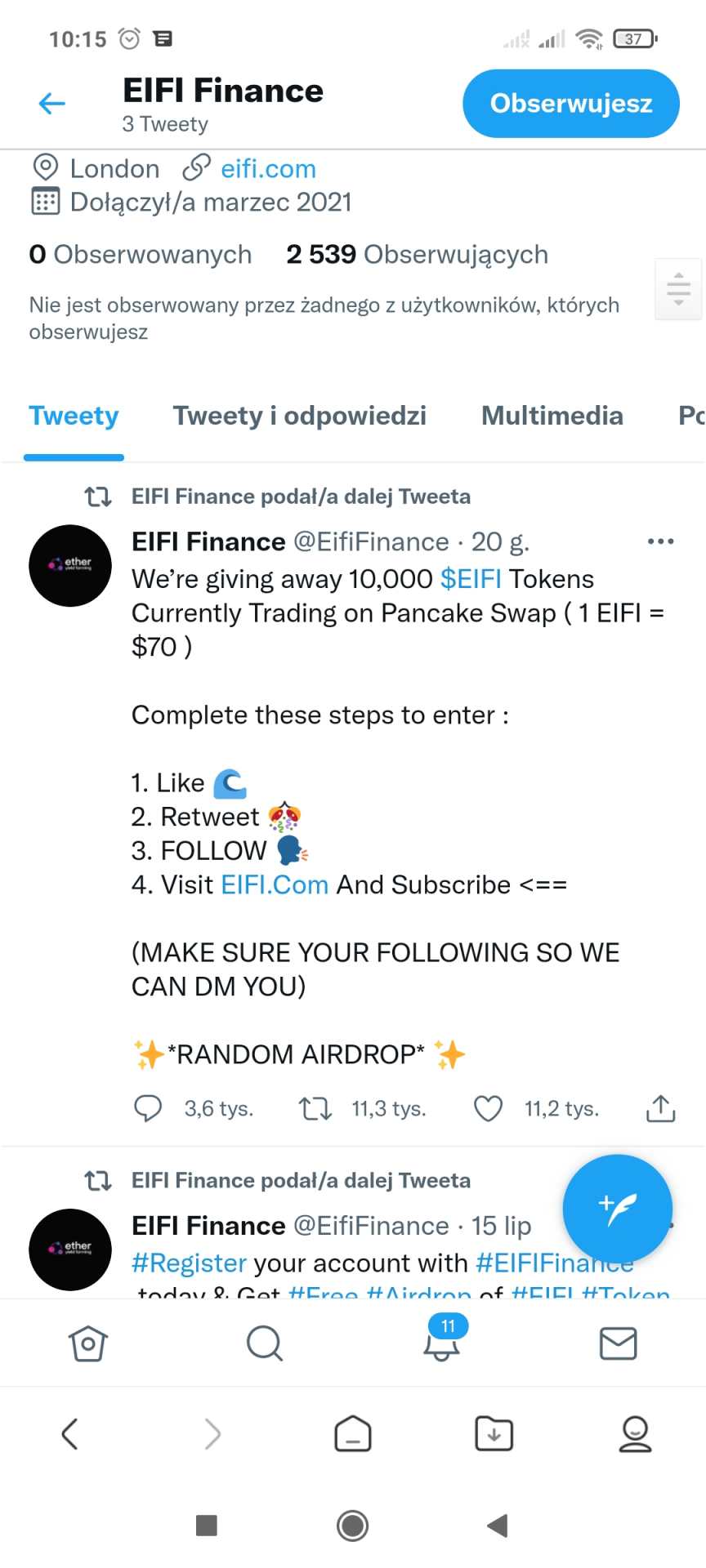Open the eifi.com profile link
The width and height of the screenshot is (706, 1568).
(268, 169)
